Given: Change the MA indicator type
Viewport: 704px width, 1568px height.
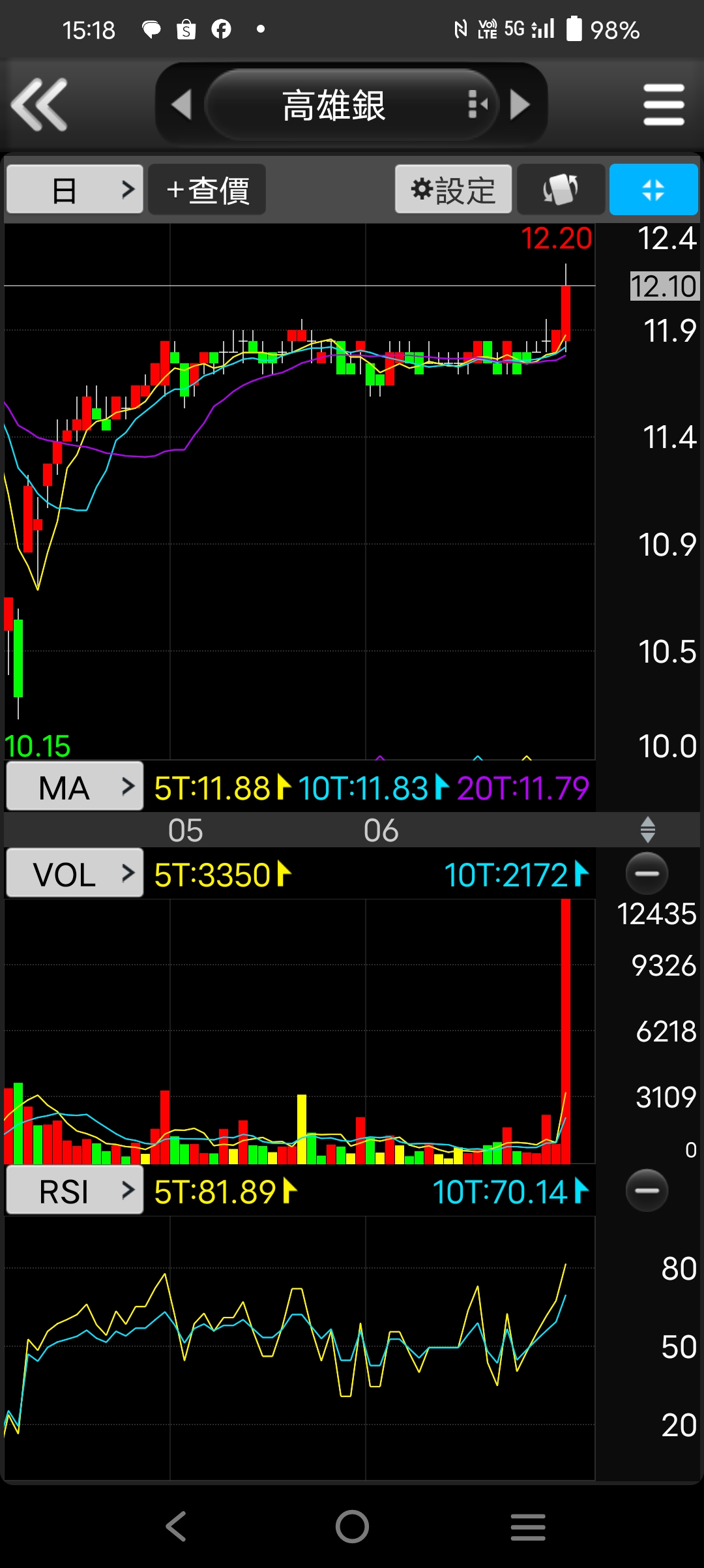Looking at the screenshot, I should (x=75, y=787).
